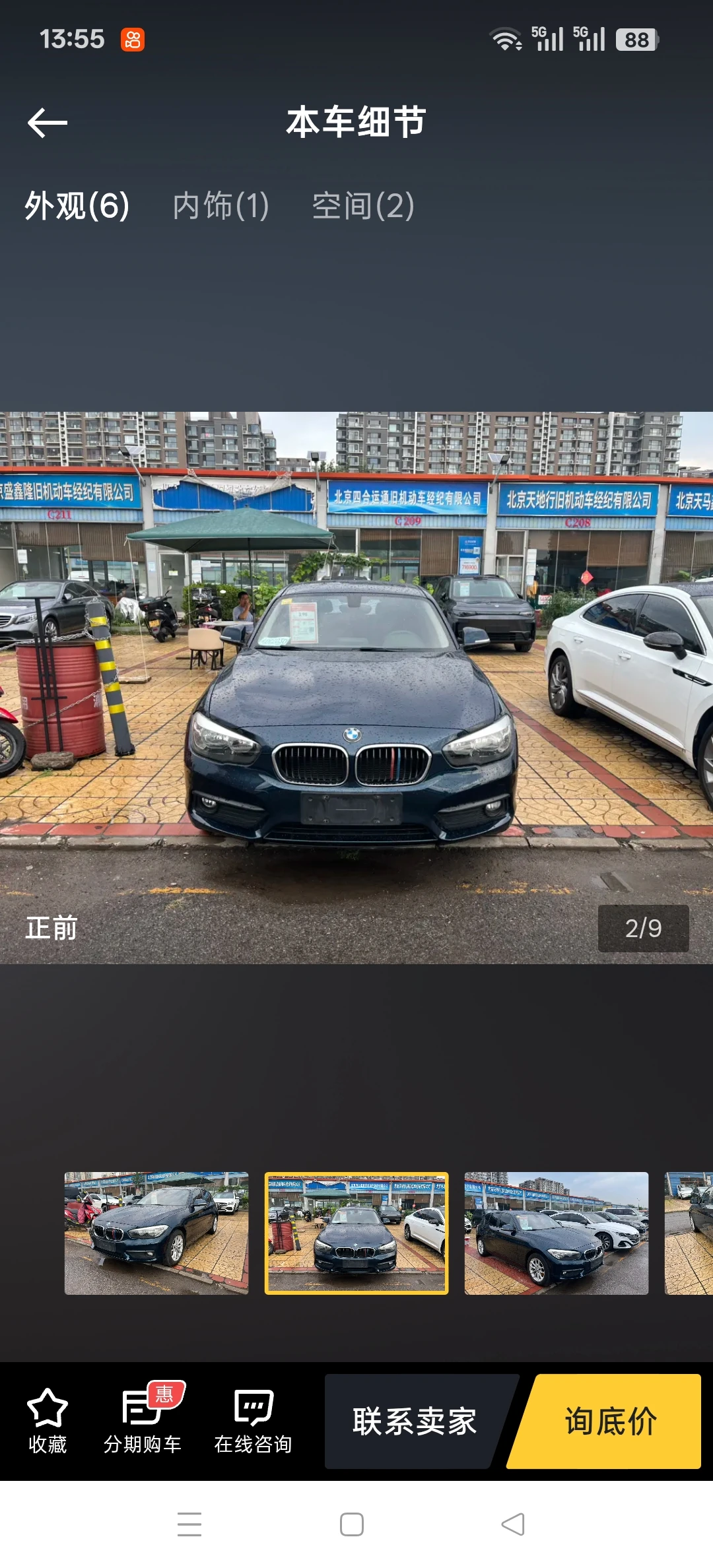713x1568 pixels.
Task: Start 在线咨询 online chat
Action: click(253, 1421)
